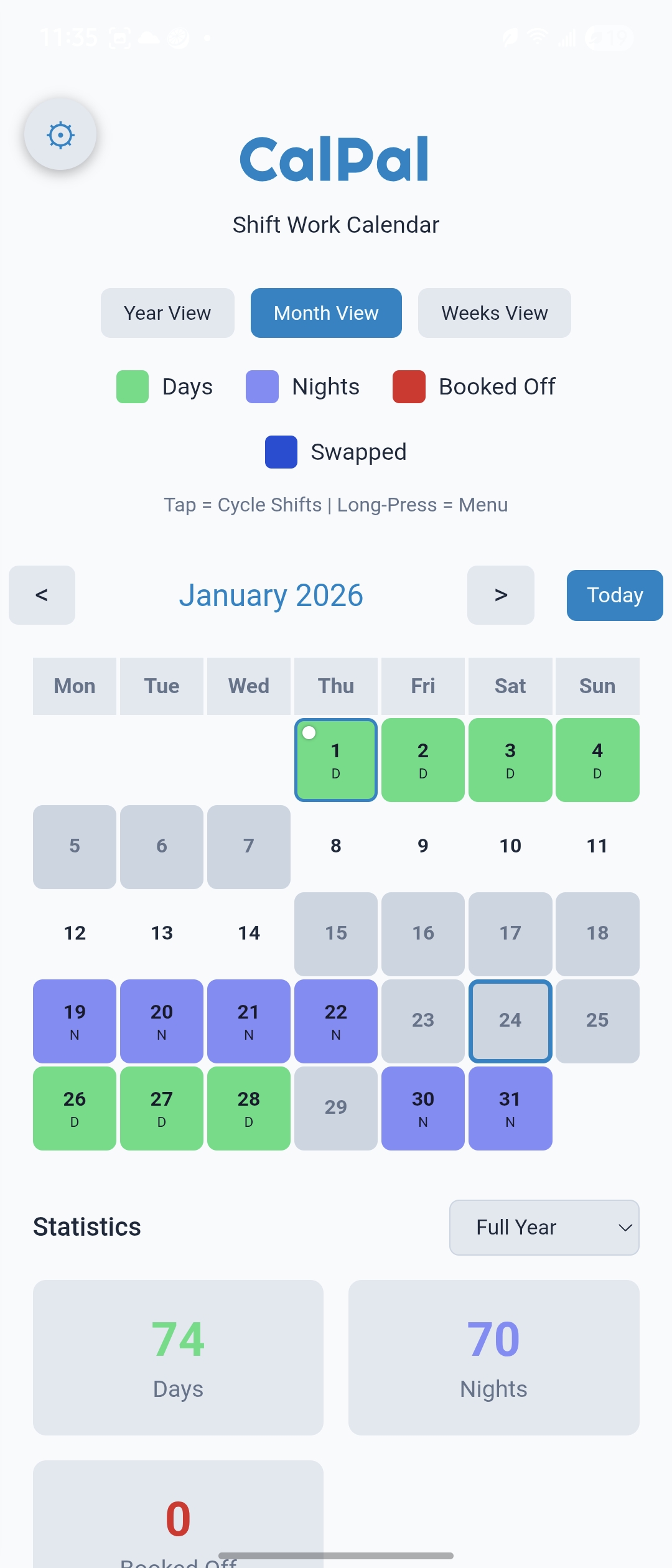Select the Month View button
Image resolution: width=672 pixels, height=1568 pixels.
[x=325, y=313]
